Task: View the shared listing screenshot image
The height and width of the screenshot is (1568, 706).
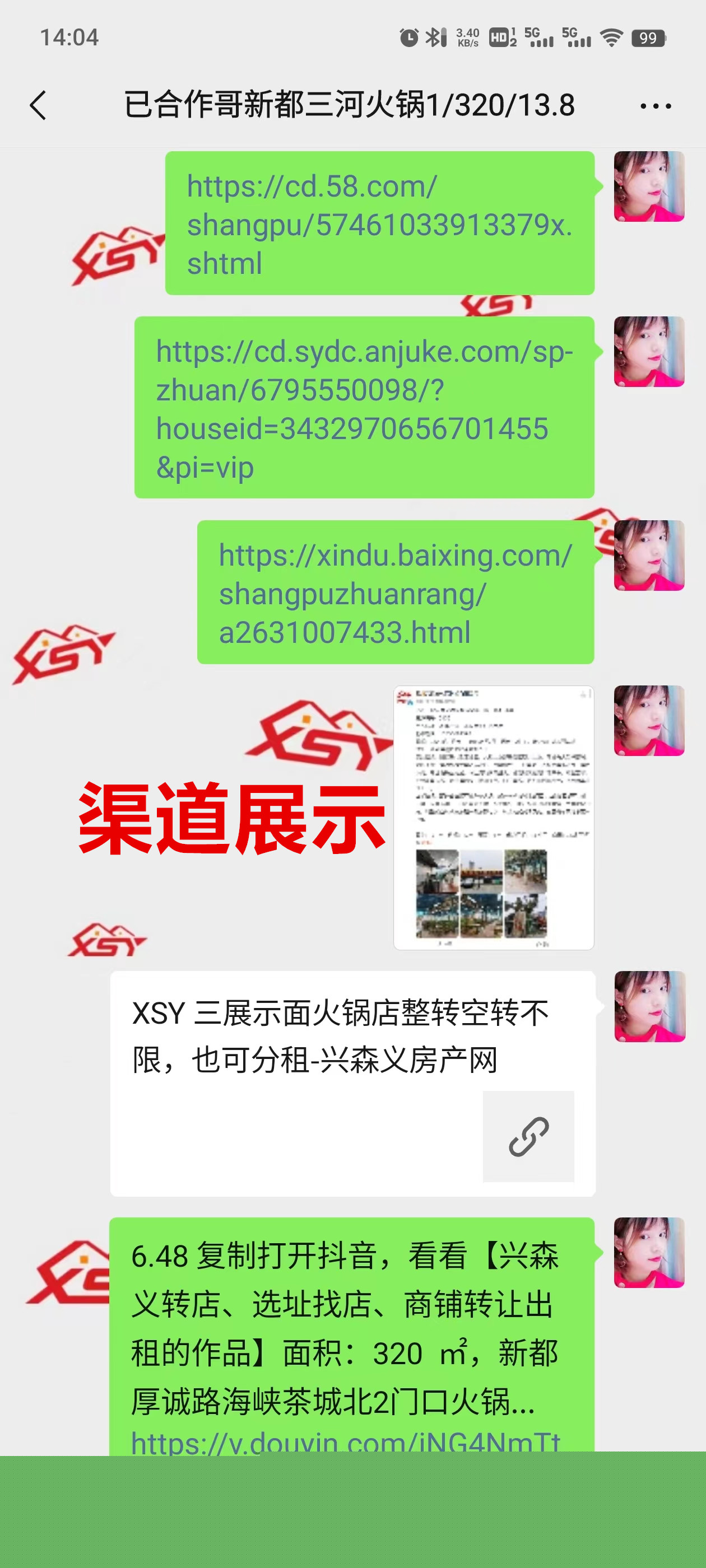Action: (494, 818)
